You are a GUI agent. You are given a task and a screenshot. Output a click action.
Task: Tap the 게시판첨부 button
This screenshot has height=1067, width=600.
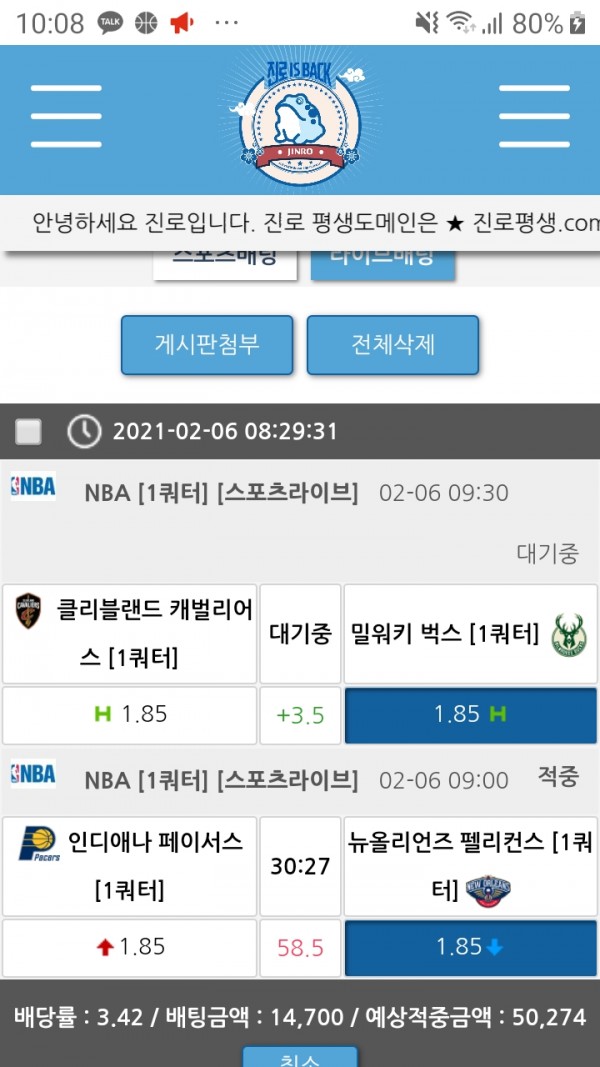pyautogui.click(x=207, y=345)
